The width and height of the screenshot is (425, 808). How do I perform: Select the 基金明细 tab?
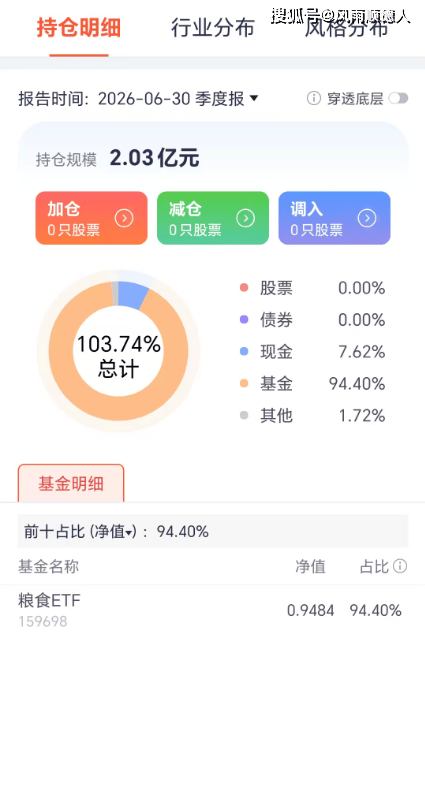pyautogui.click(x=71, y=483)
